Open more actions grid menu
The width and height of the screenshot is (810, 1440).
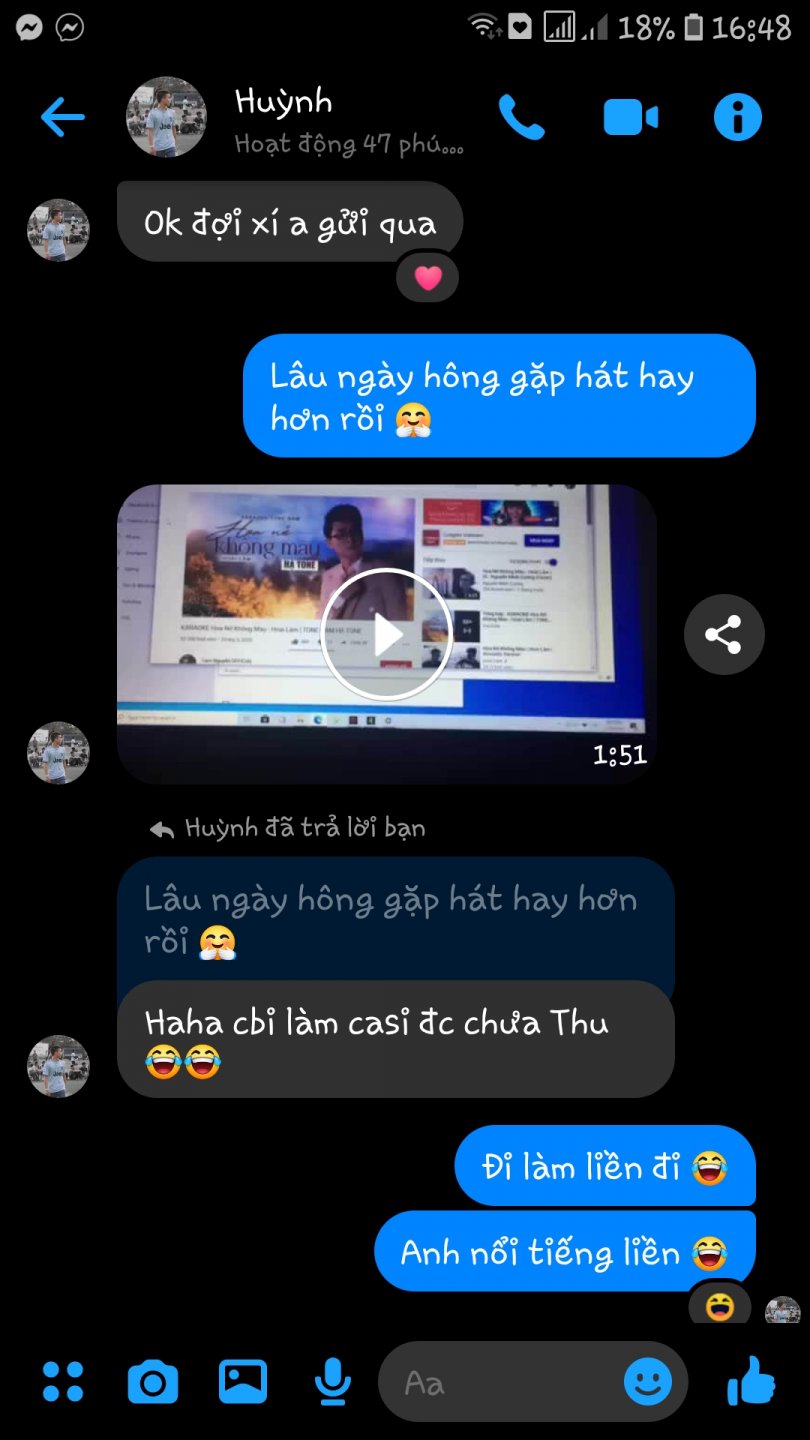63,1382
